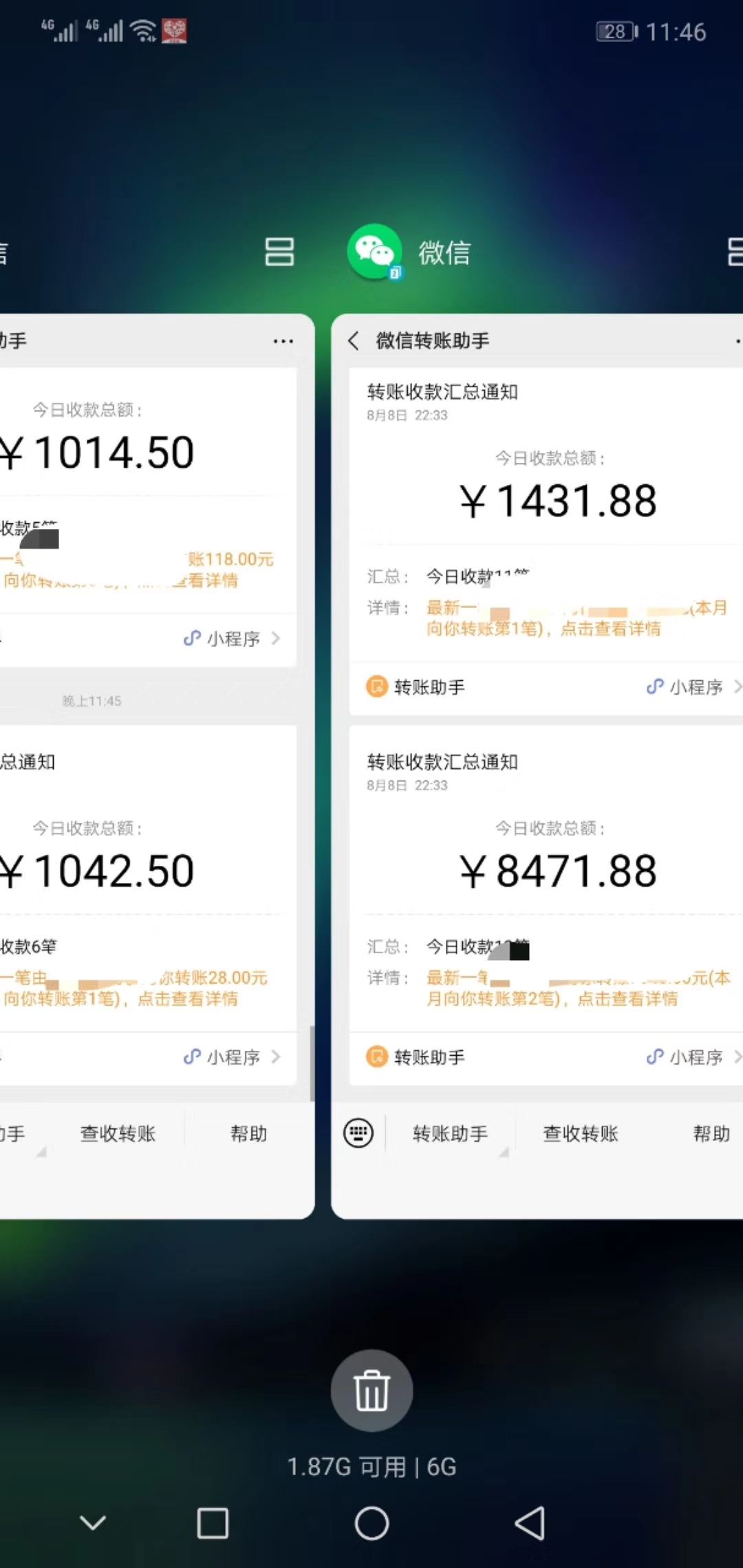Clear all recent apps with trash button

pyautogui.click(x=371, y=1390)
